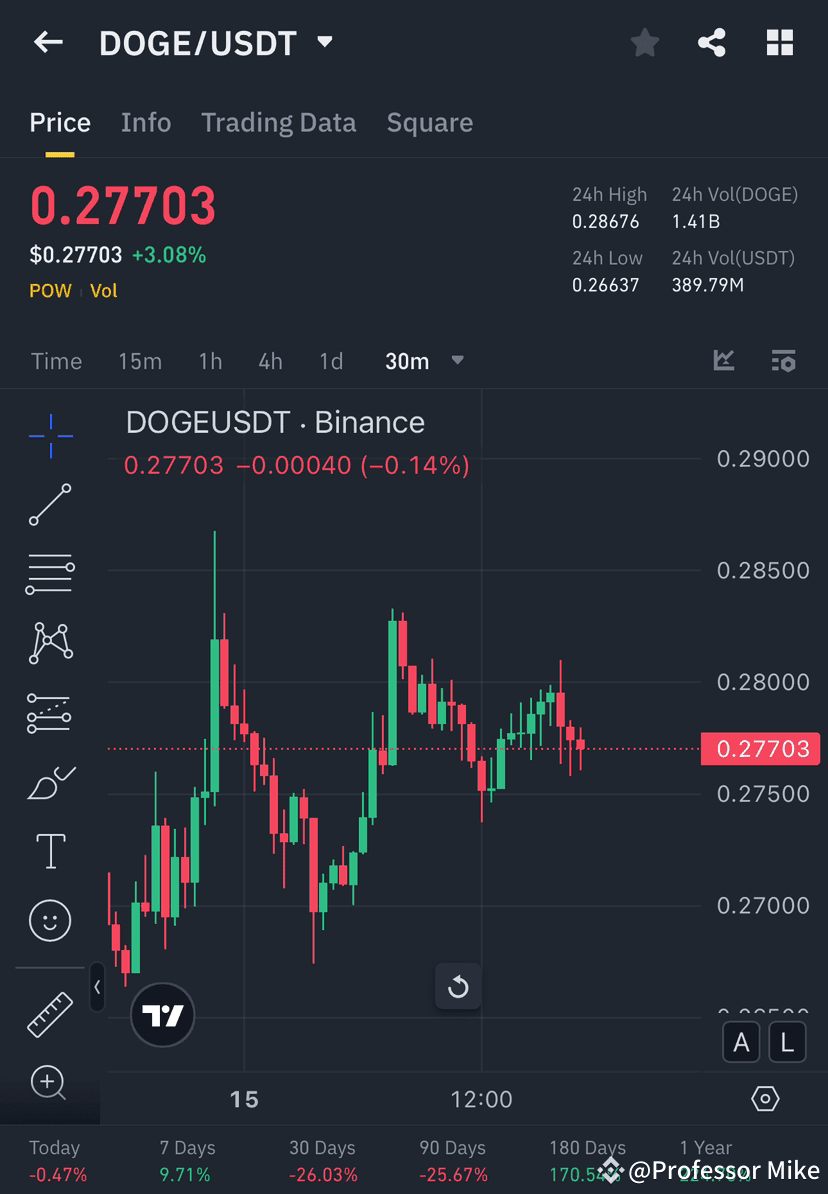Viewport: 828px width, 1194px height.
Task: Select the crosshair cursor tool
Action: (50, 435)
